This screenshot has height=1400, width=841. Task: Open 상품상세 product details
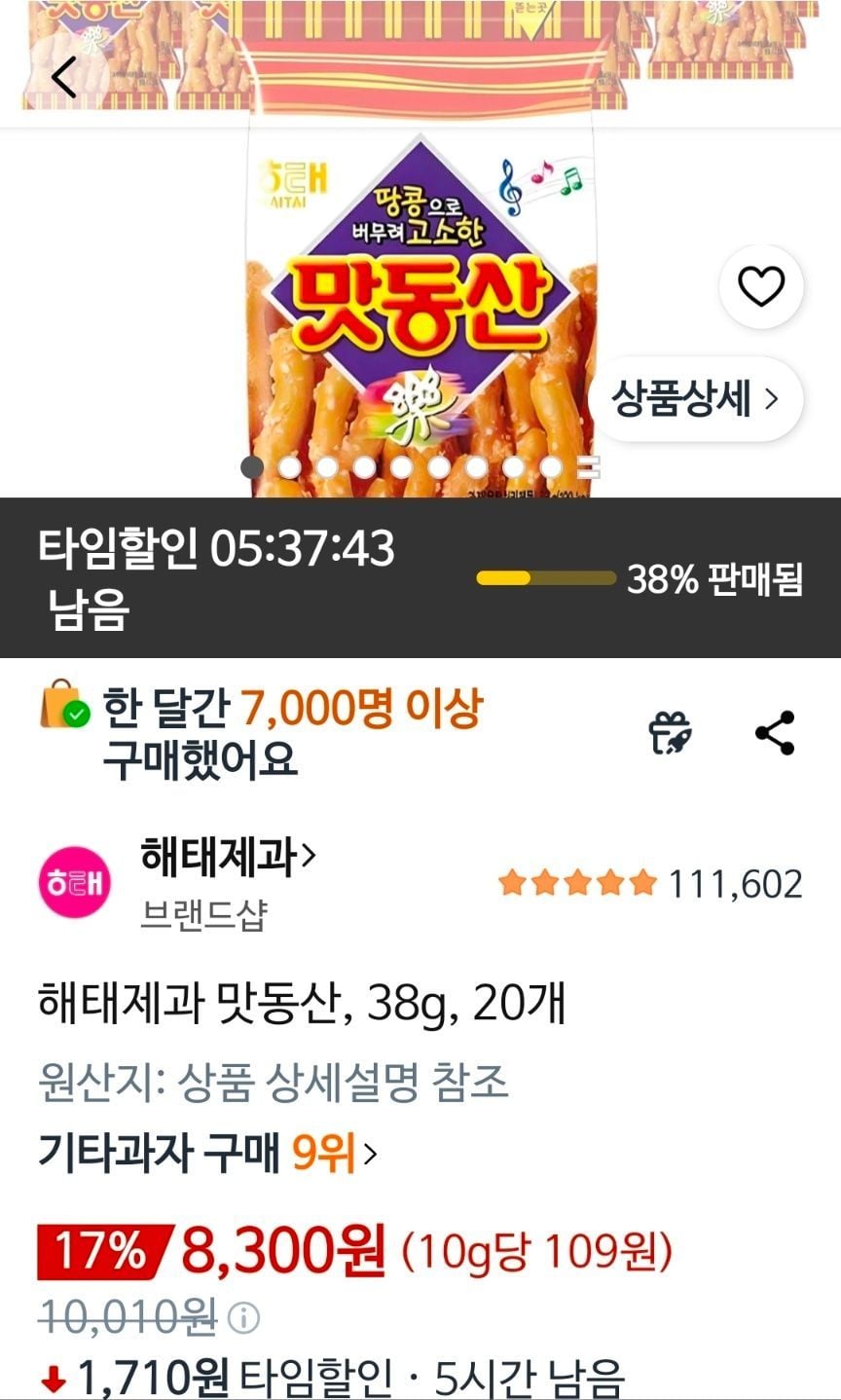coord(695,399)
